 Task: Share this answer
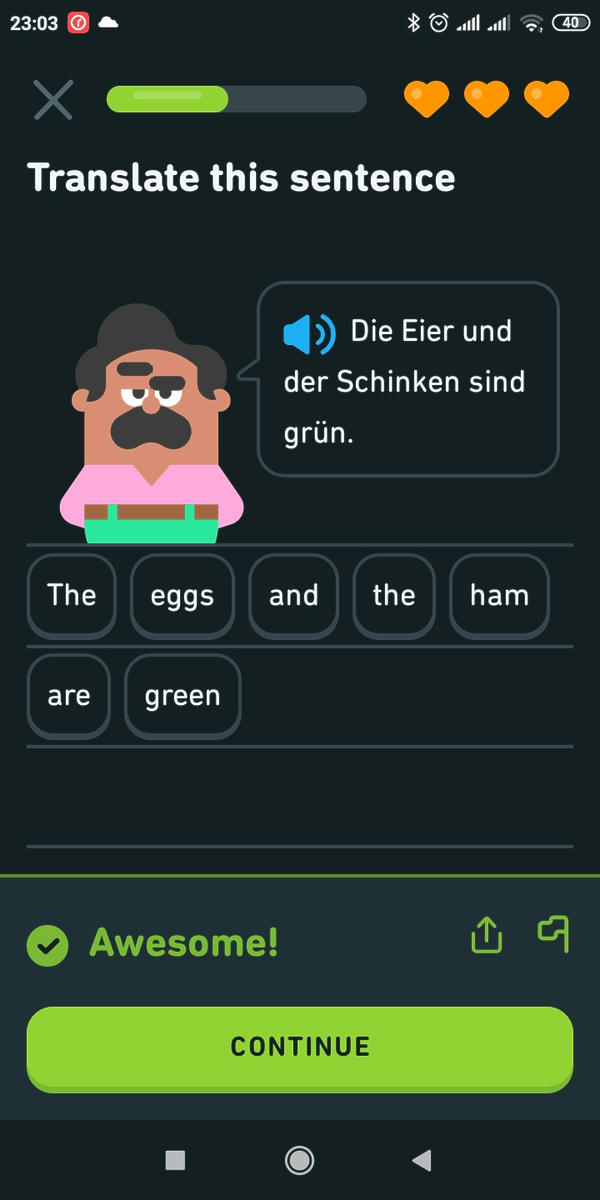(486, 936)
